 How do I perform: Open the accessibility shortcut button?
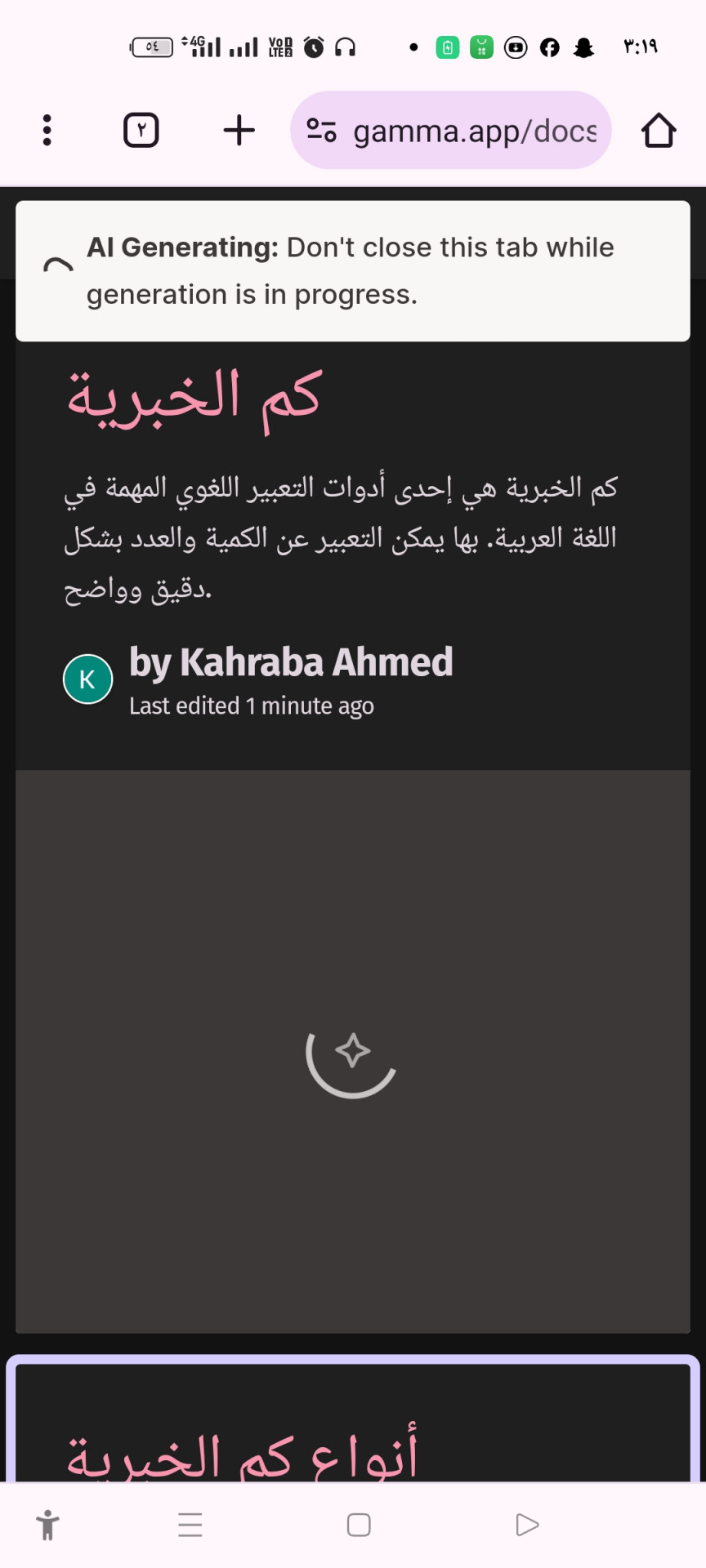[x=48, y=1525]
